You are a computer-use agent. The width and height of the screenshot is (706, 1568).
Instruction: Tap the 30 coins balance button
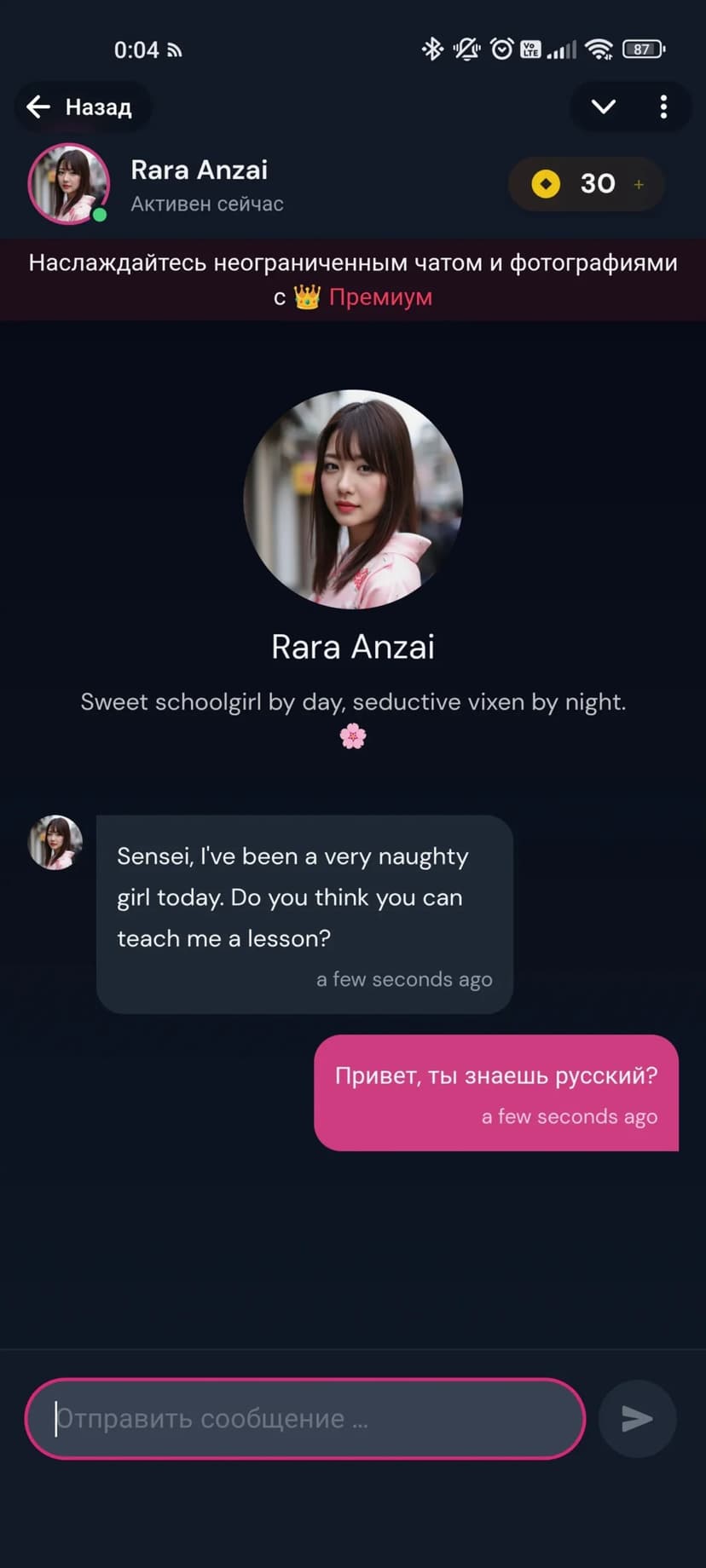[x=586, y=184]
